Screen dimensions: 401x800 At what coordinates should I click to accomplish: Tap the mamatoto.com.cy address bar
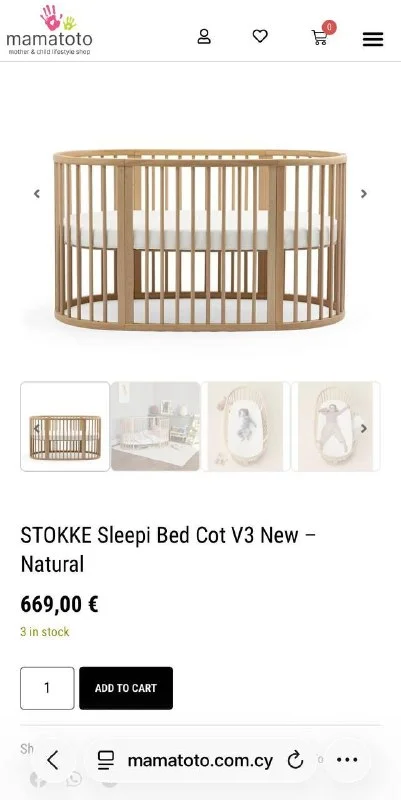tap(200, 761)
